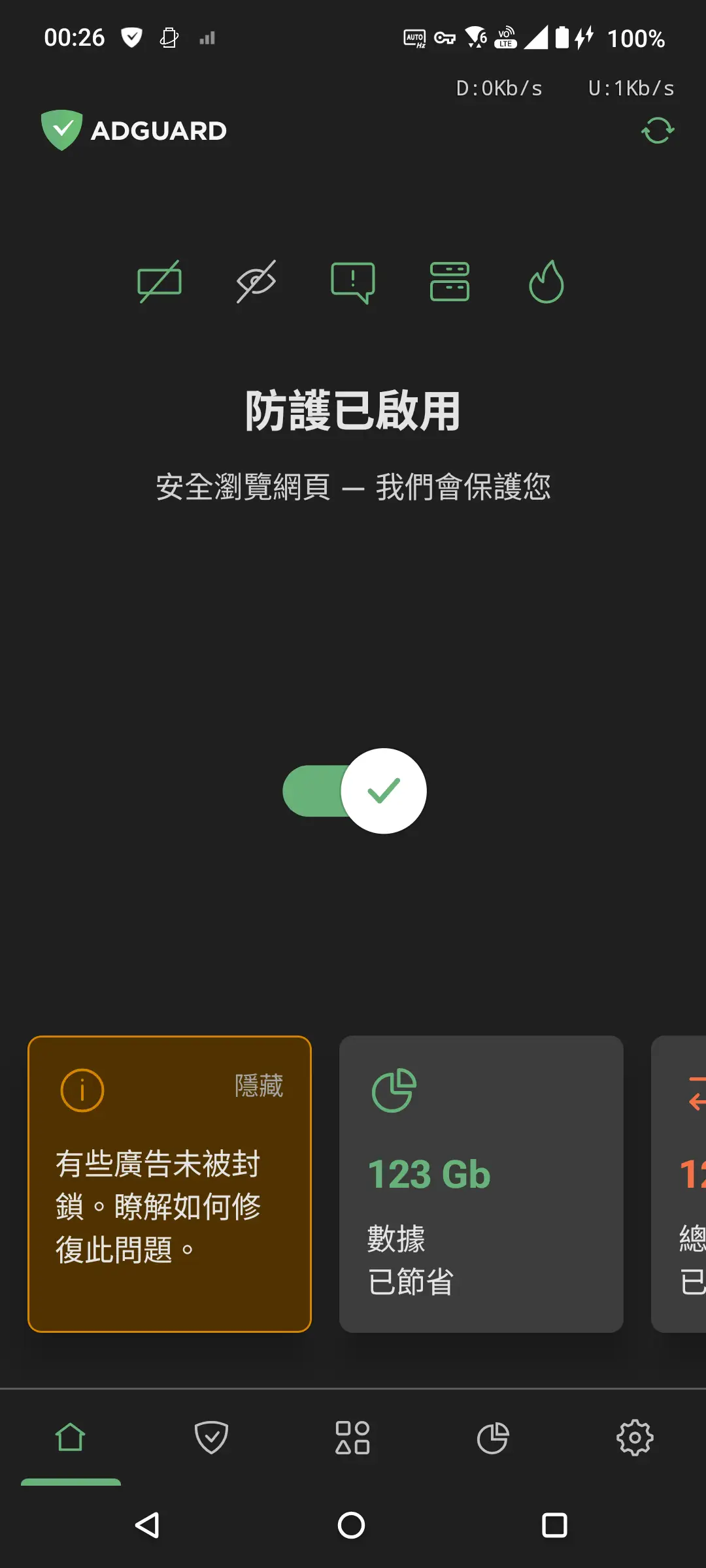
Task: Switch to the Apps management tab
Action: click(x=352, y=1437)
